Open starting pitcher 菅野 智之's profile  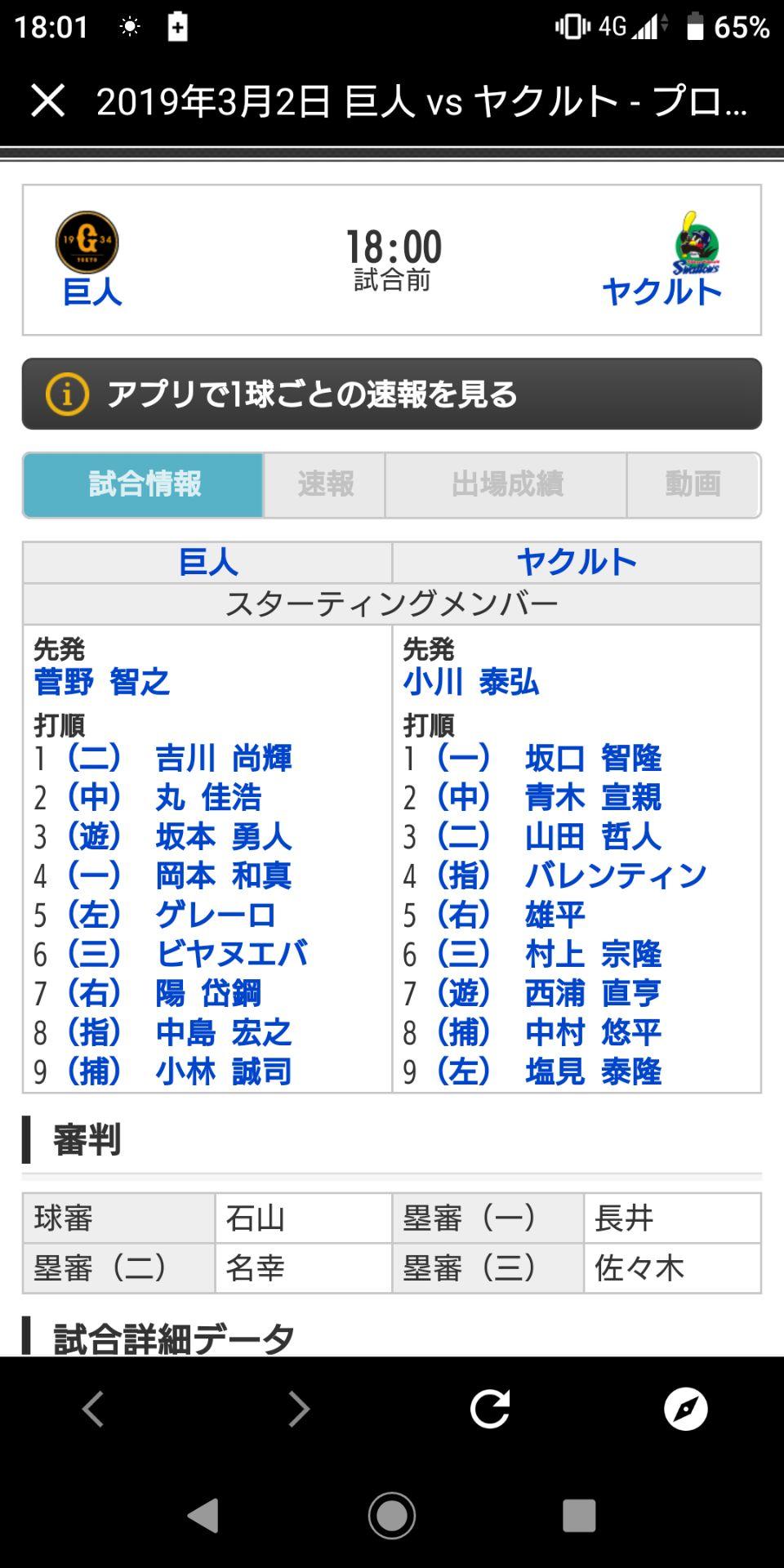101,682
